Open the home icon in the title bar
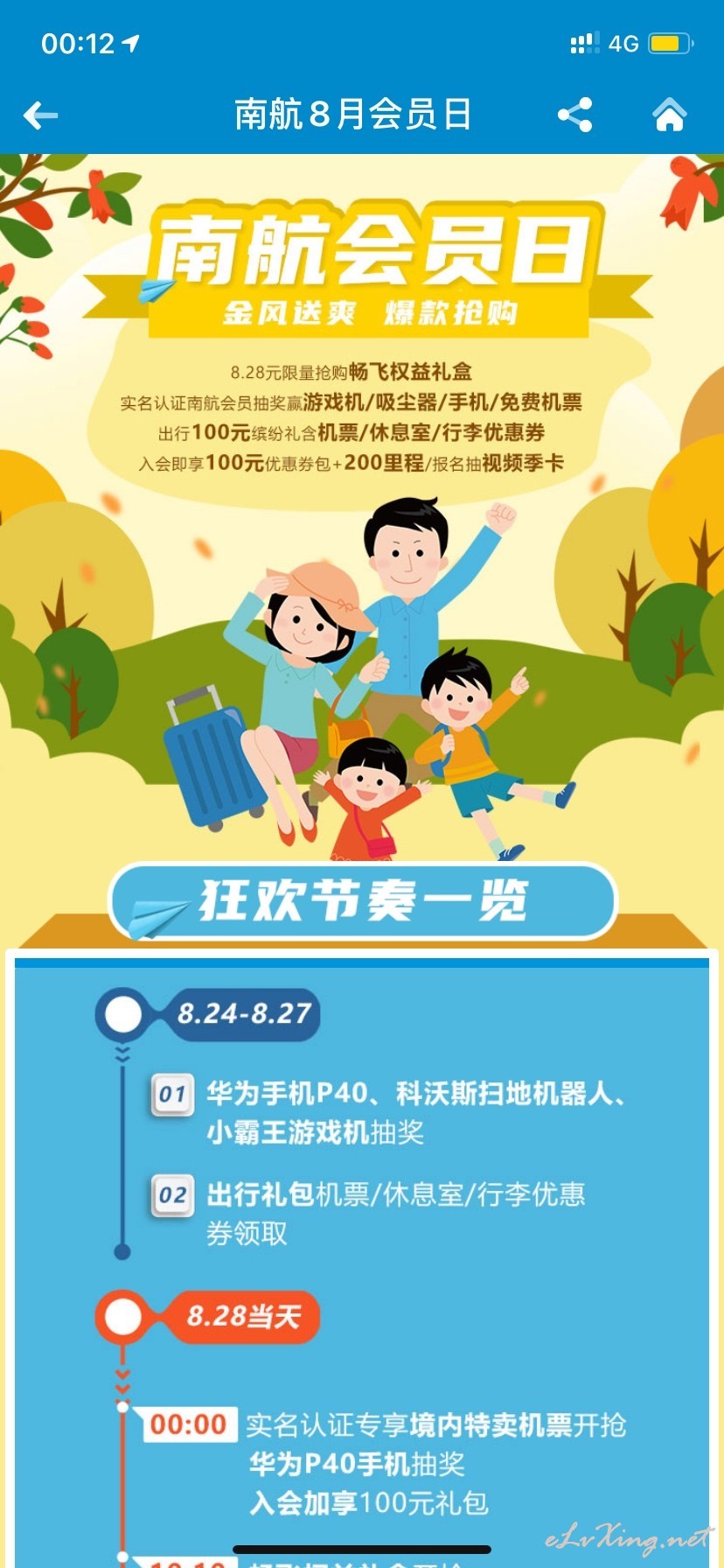The height and width of the screenshot is (1568, 724). point(670,114)
